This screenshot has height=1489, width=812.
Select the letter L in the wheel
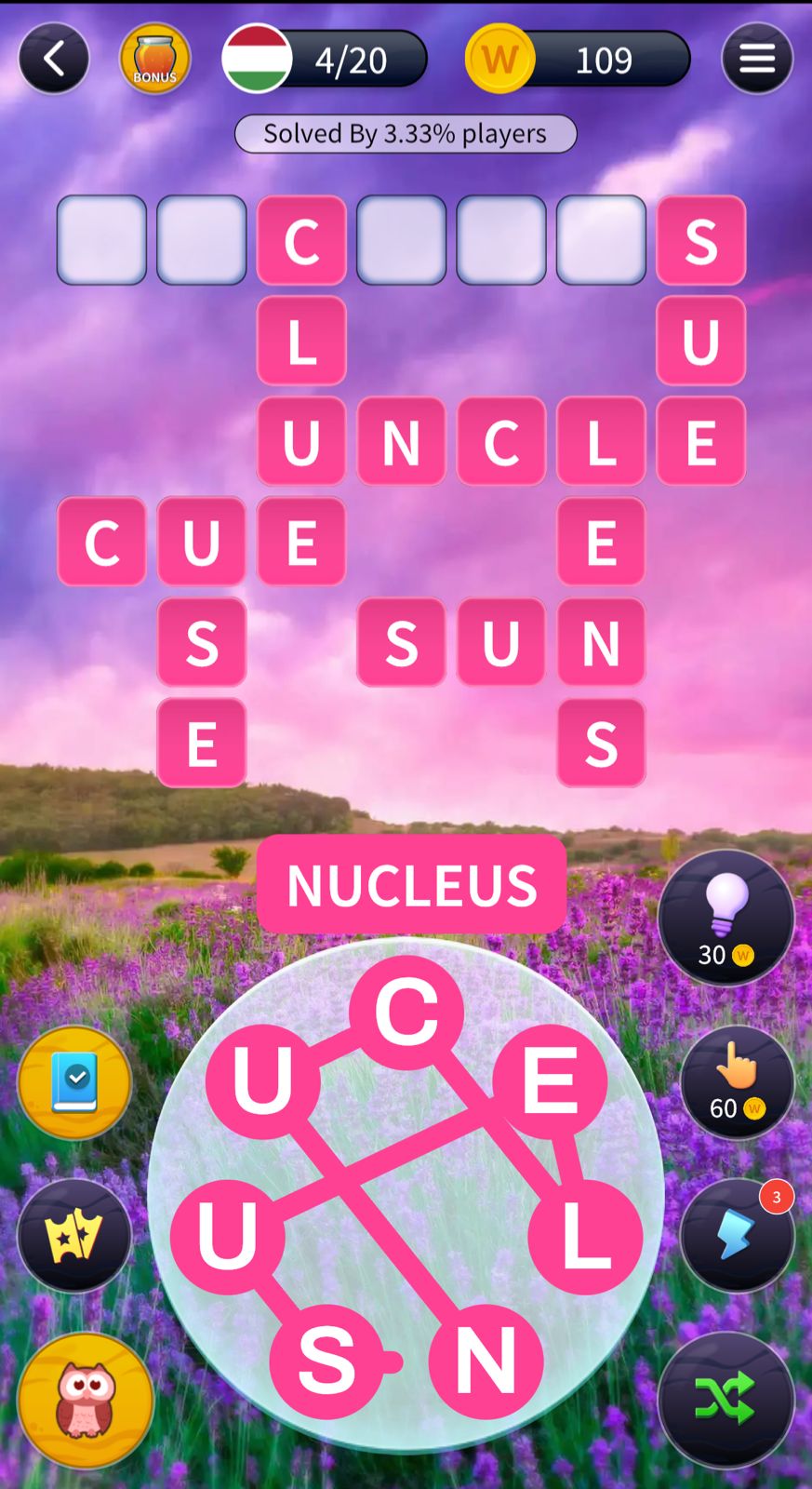coord(585,1237)
